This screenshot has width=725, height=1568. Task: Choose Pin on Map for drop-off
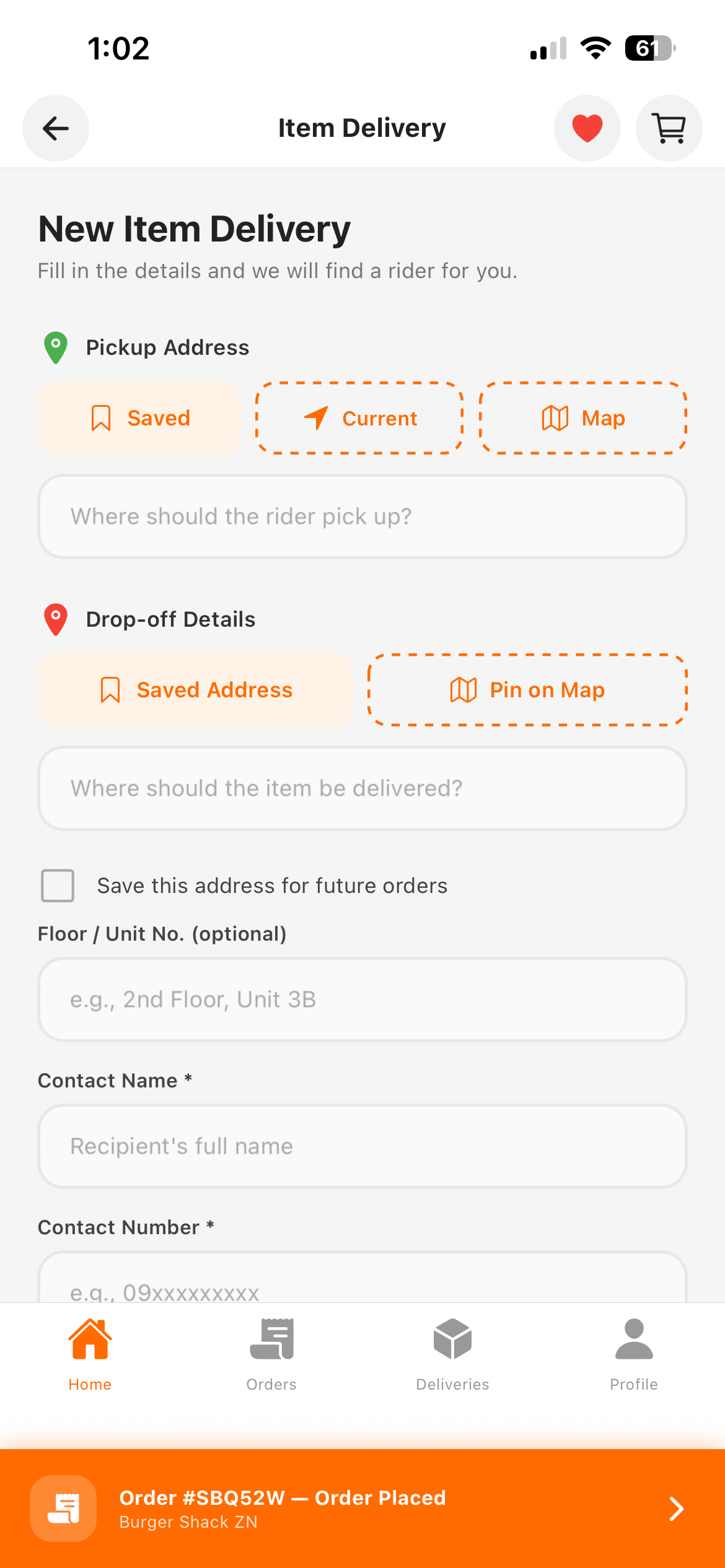527,690
